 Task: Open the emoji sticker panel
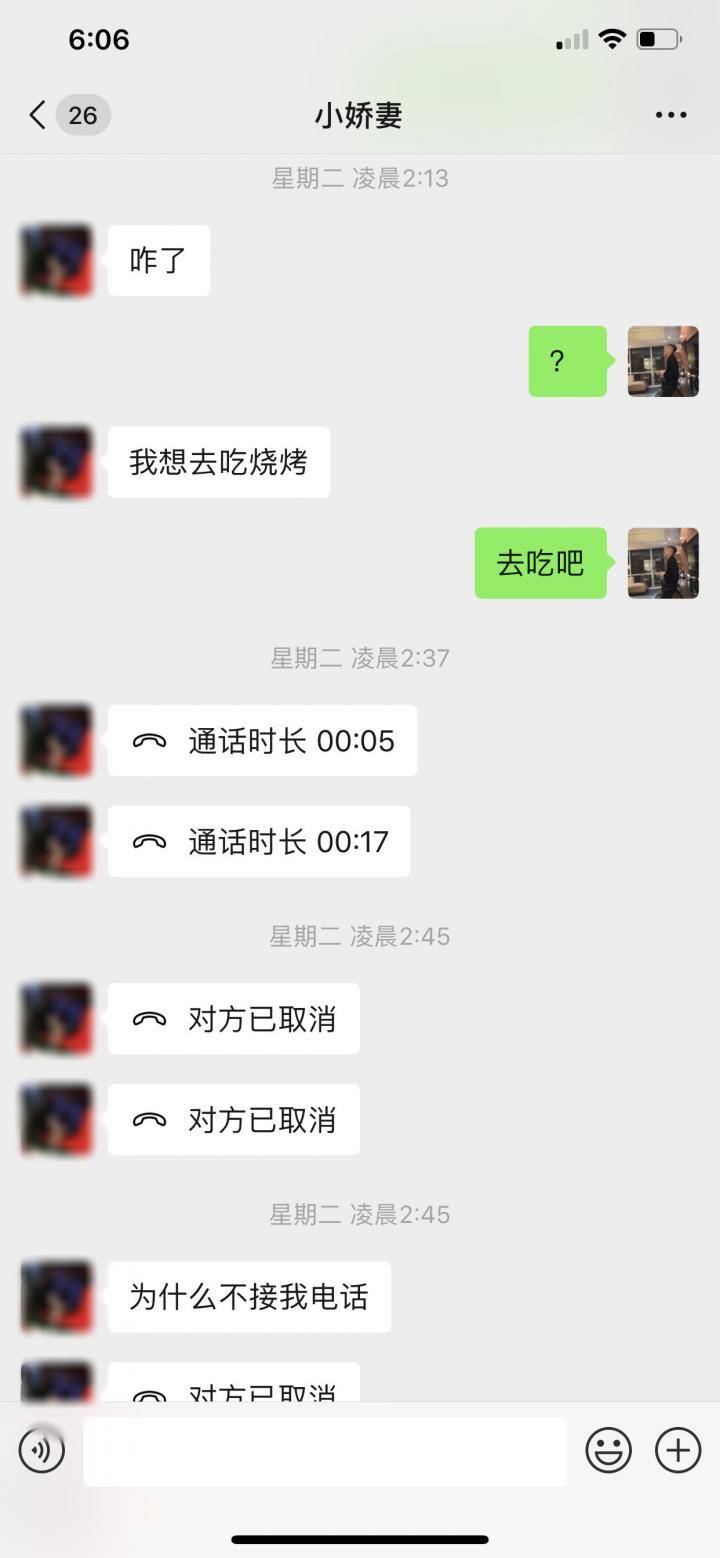pos(608,1450)
